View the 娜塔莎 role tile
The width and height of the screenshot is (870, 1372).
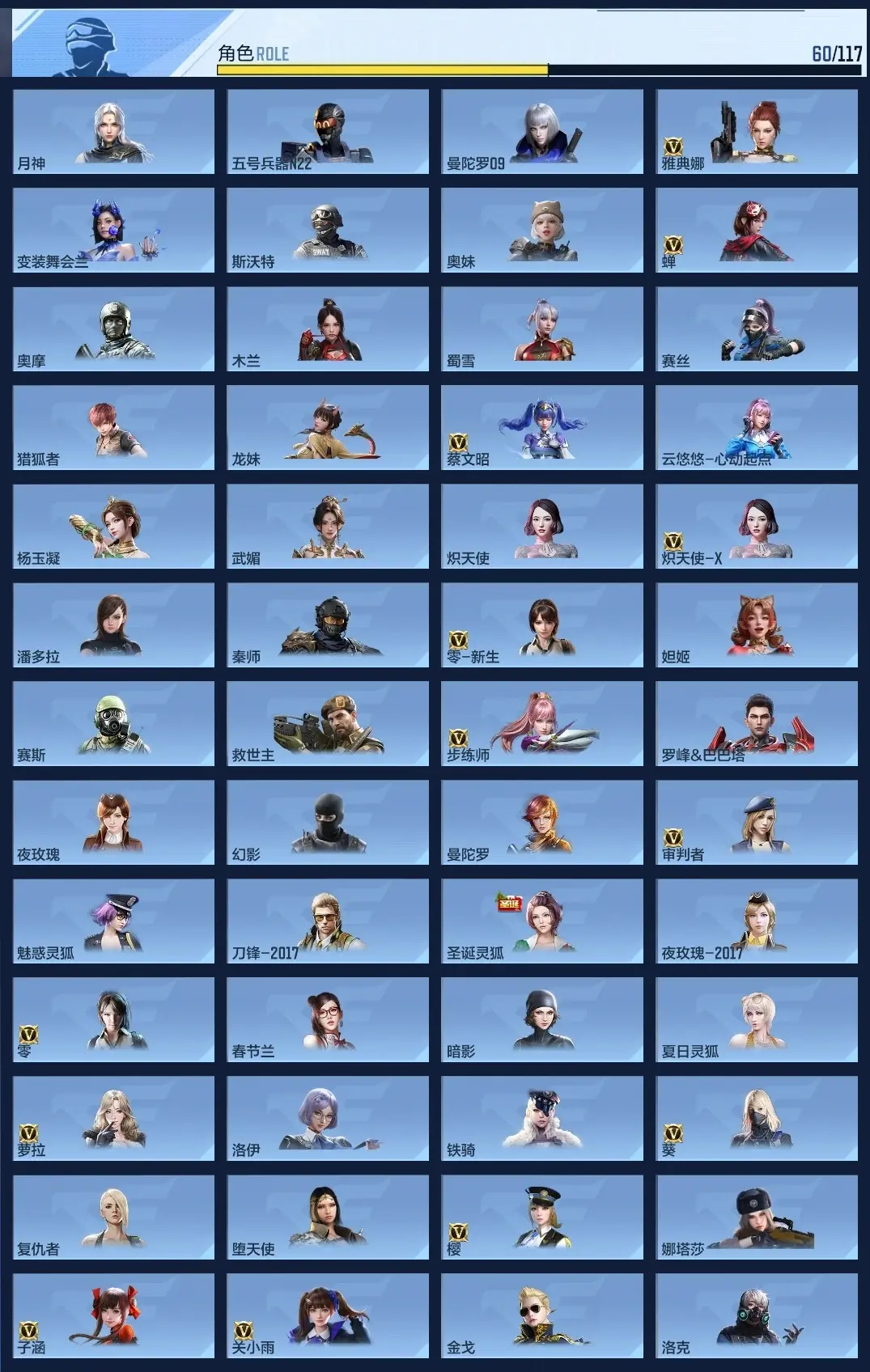[757, 1217]
